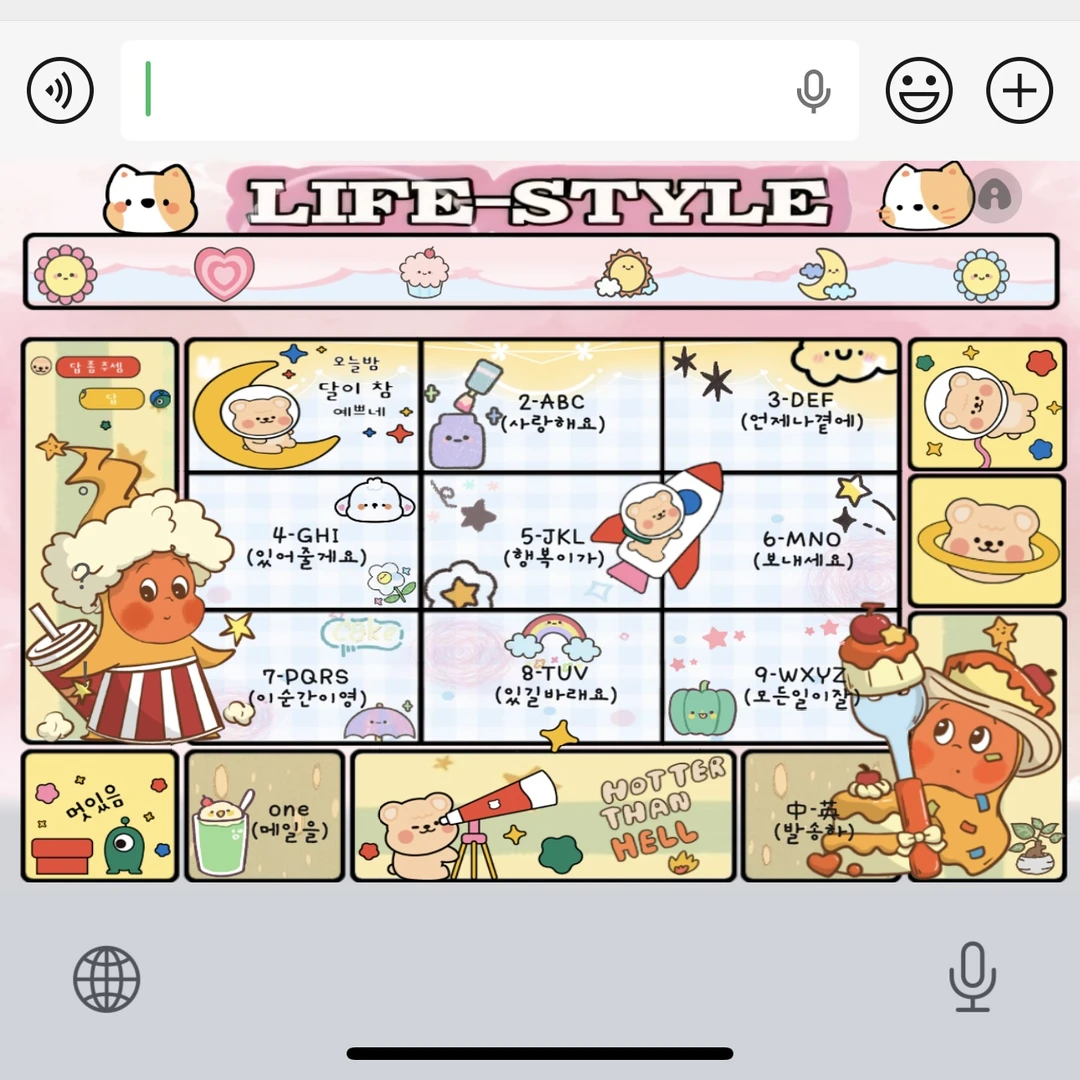Tap the 2-ABC key
Viewport: 1080px width, 1080px height.
click(542, 406)
